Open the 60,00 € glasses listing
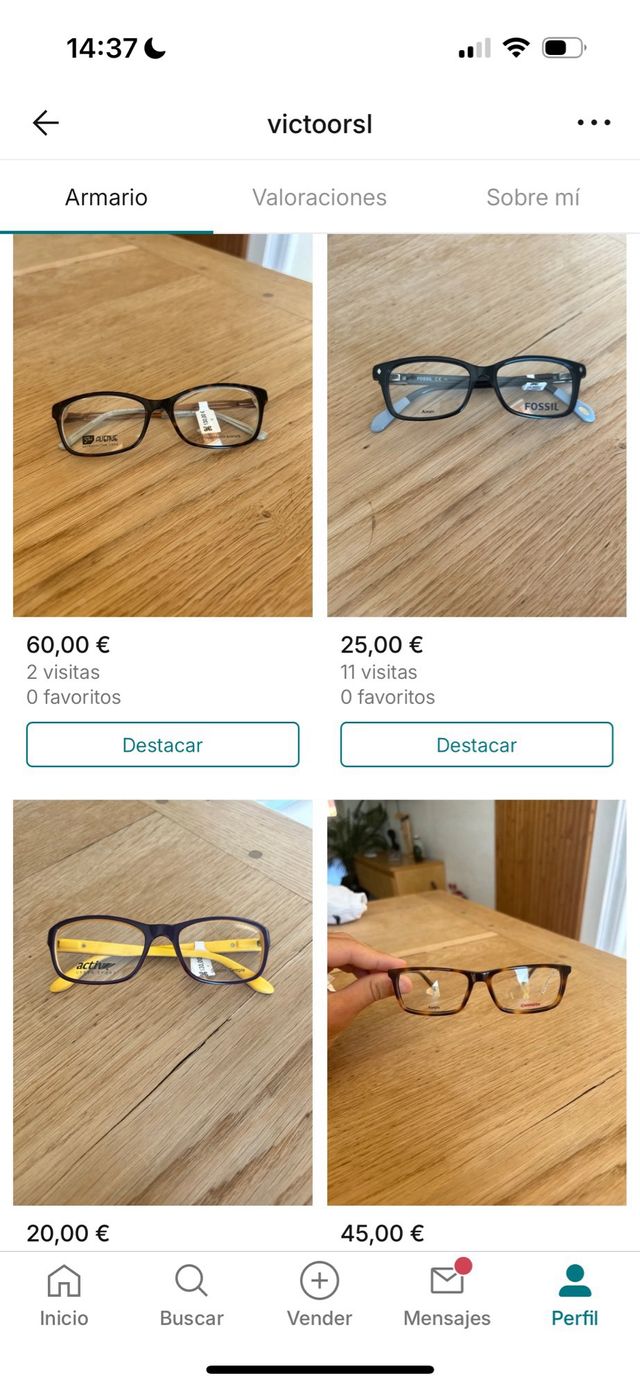640x1387 pixels. tap(162, 425)
